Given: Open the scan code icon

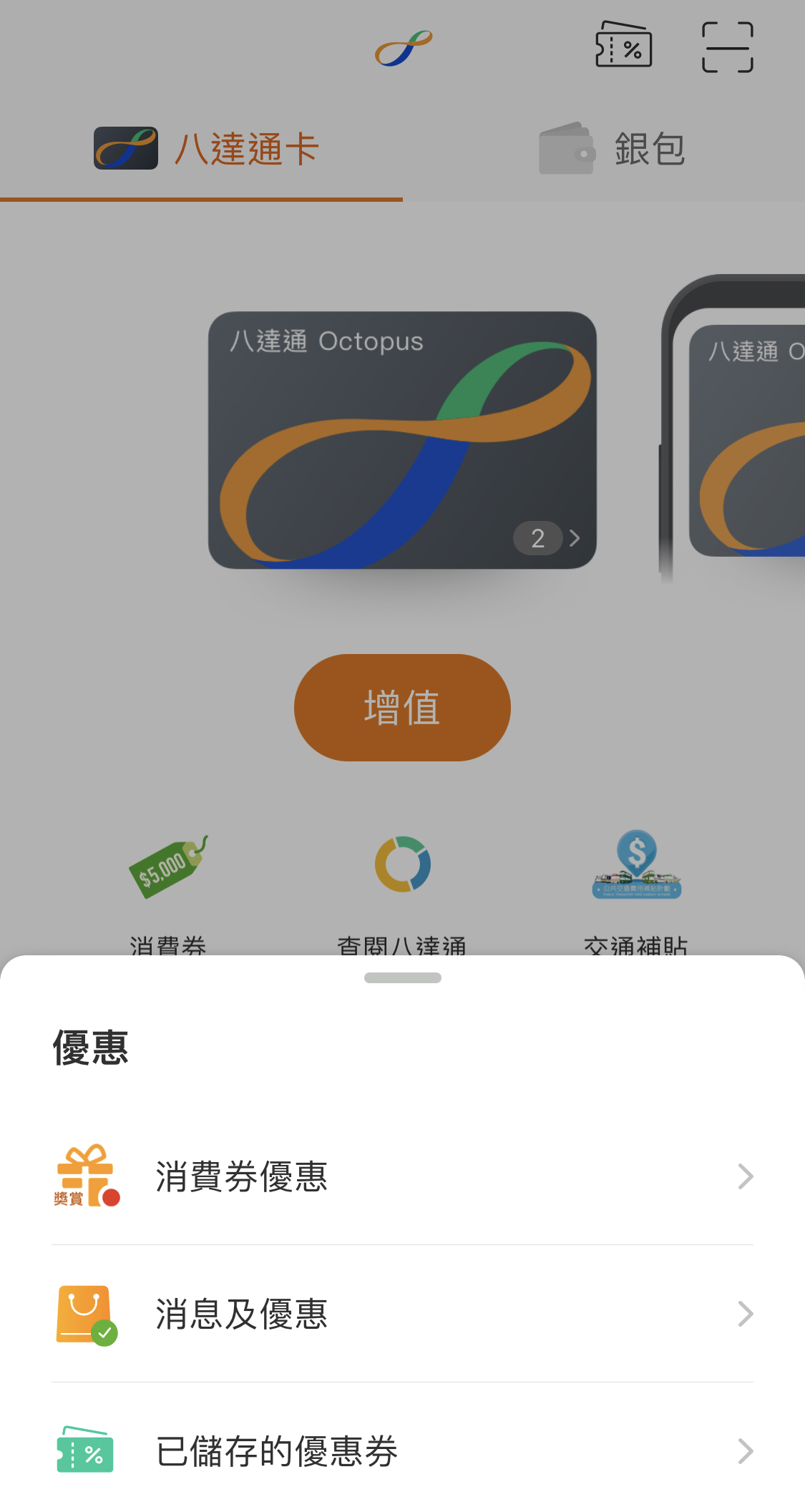Looking at the screenshot, I should click(x=727, y=47).
